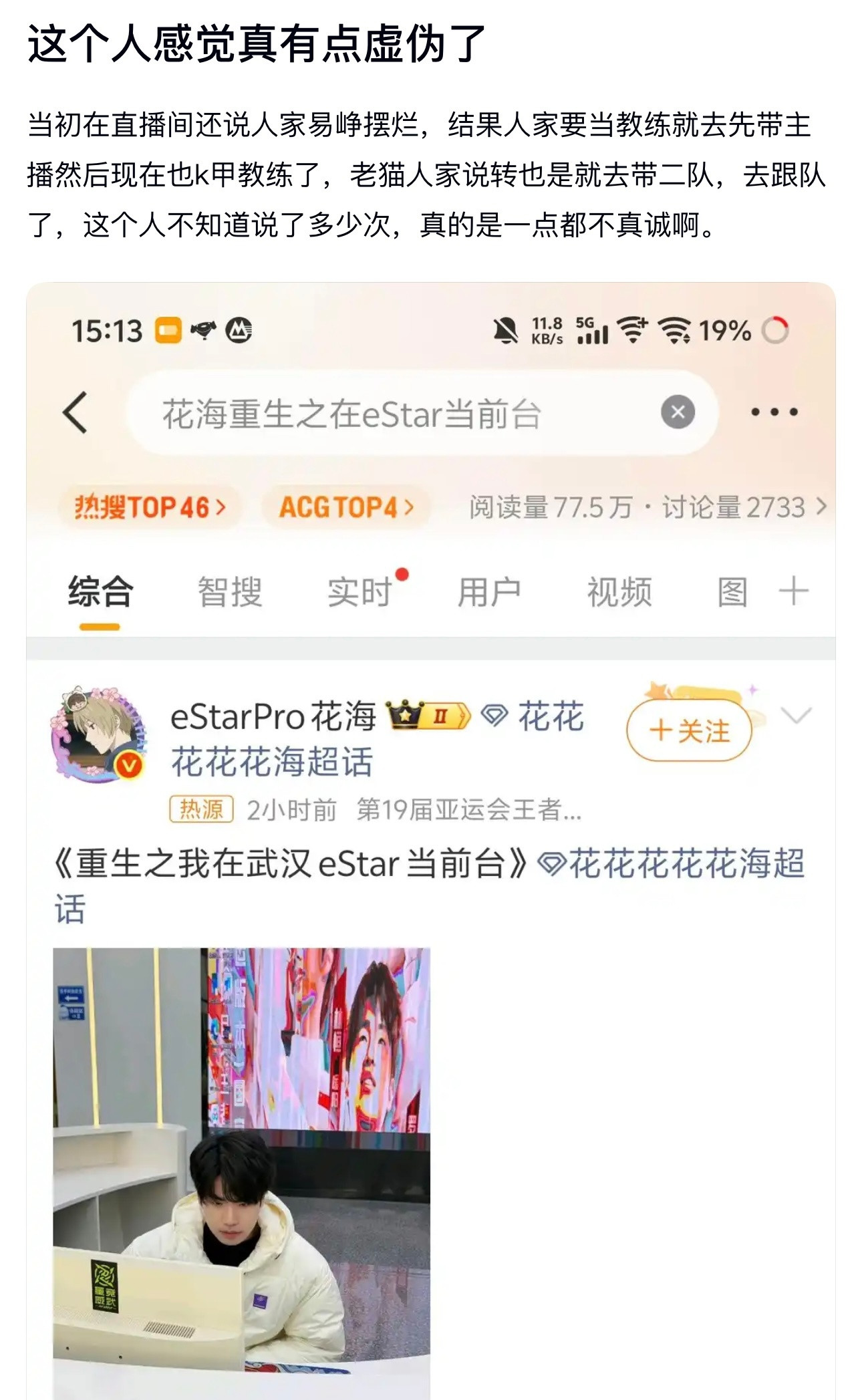Tap the VIP level II crown badge
862x1400 pixels.
click(x=428, y=715)
